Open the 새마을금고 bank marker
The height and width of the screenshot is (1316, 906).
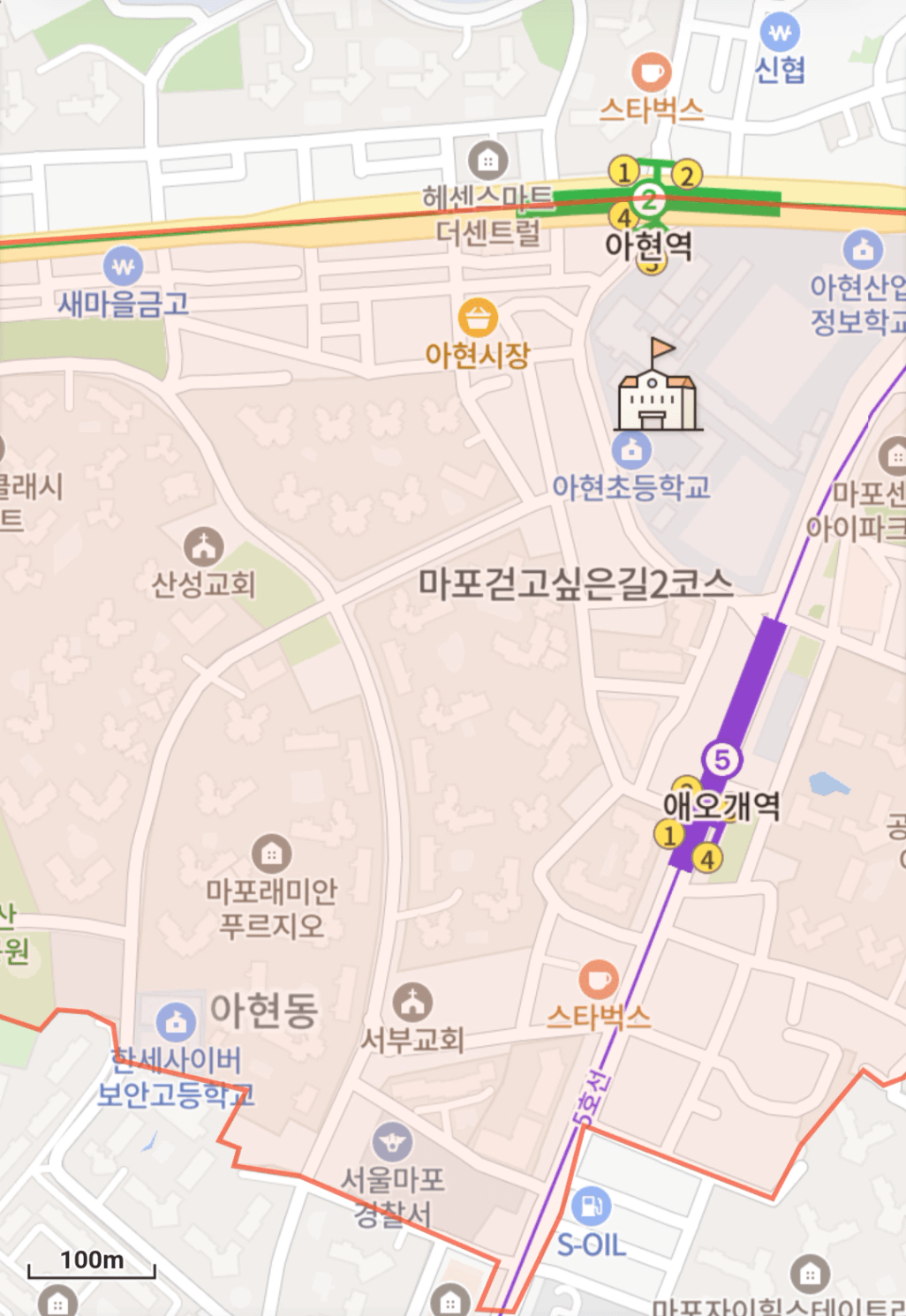tap(123, 266)
